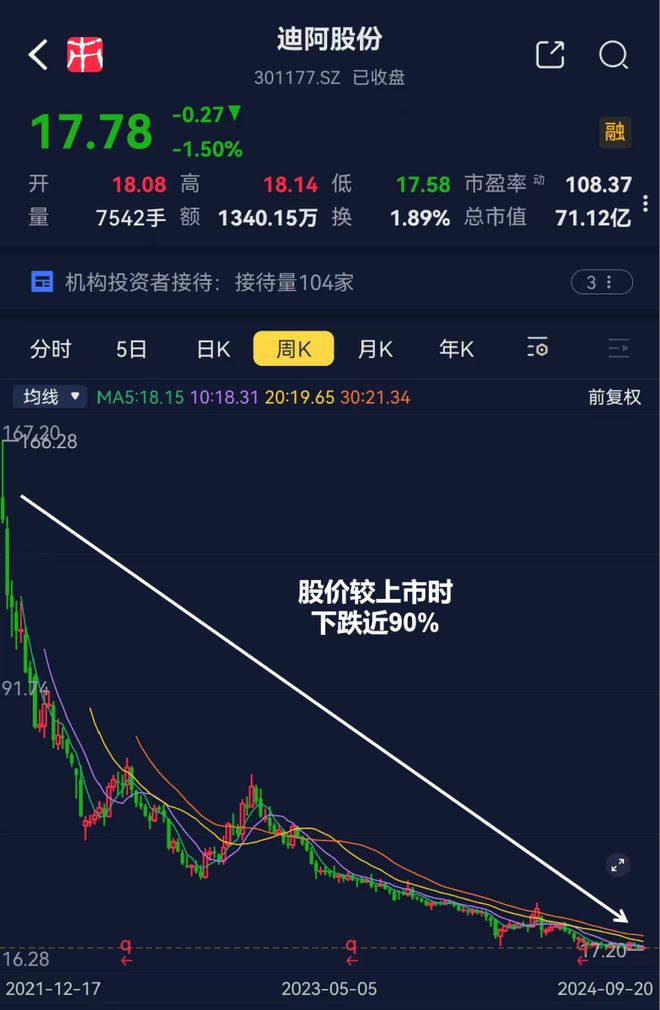Go back using the top-left arrow
This screenshot has width=660, height=1010.
(38, 55)
